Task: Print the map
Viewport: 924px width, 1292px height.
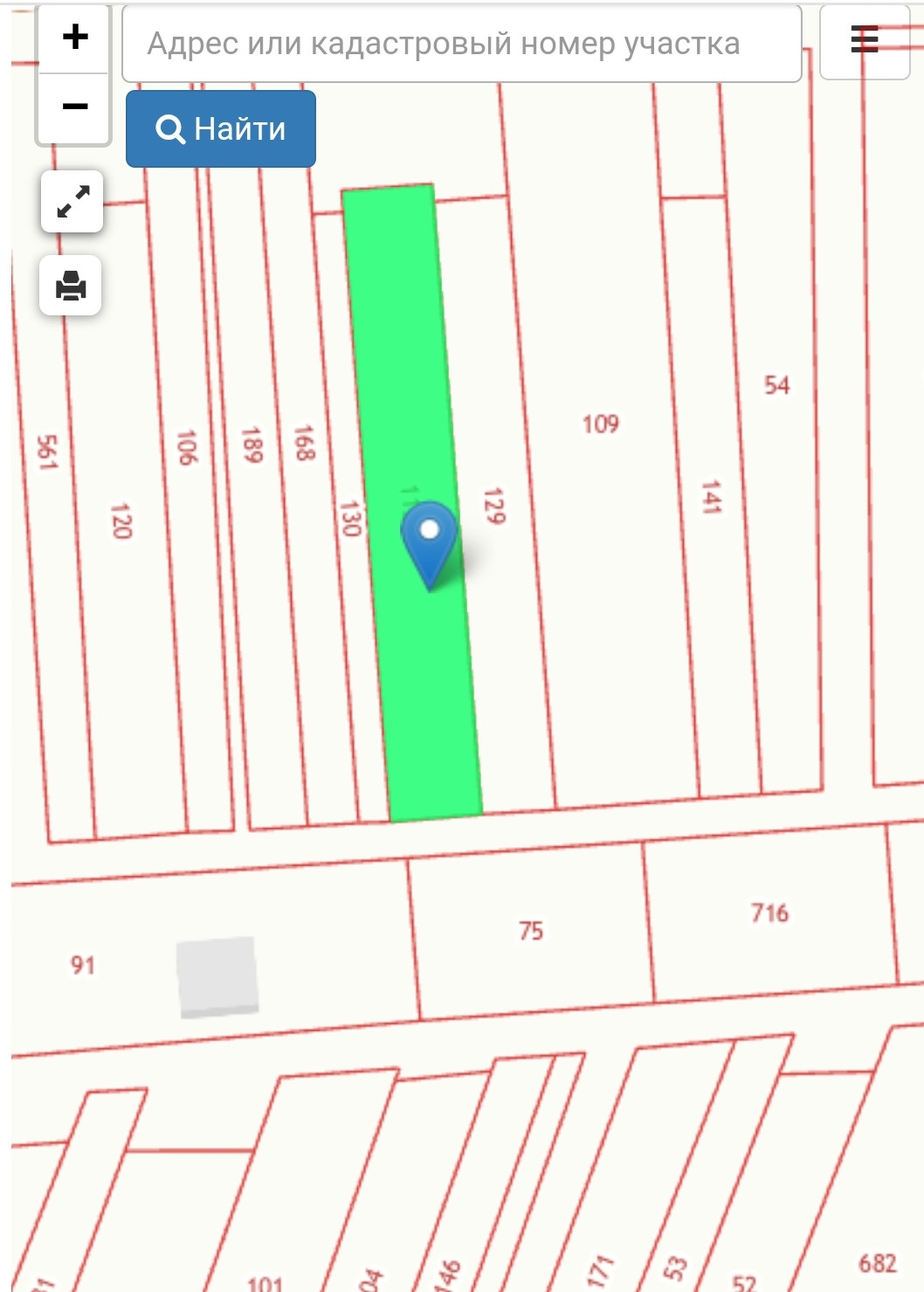Action: [71, 286]
